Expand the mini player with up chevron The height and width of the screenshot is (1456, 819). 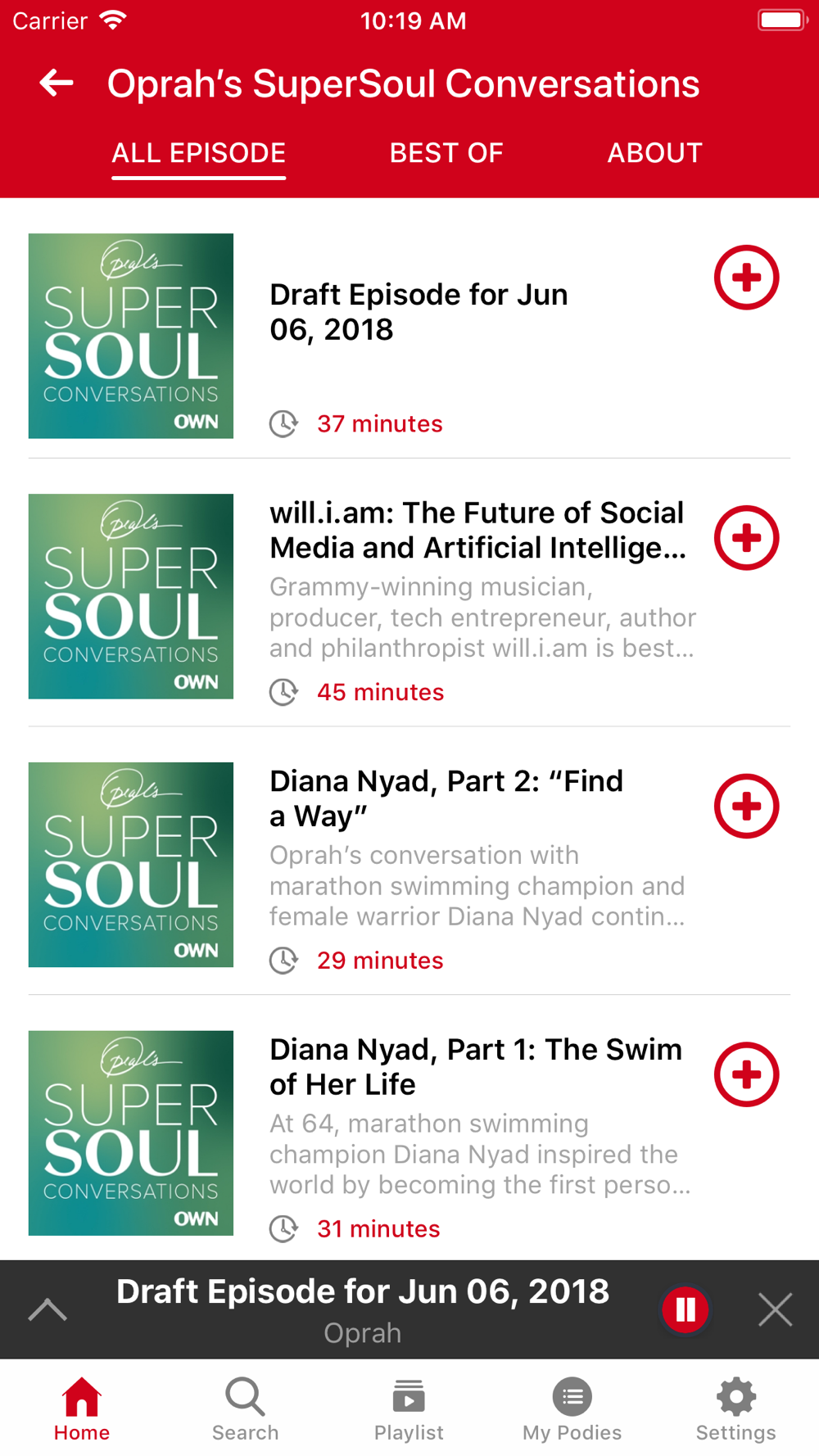[x=48, y=1309]
